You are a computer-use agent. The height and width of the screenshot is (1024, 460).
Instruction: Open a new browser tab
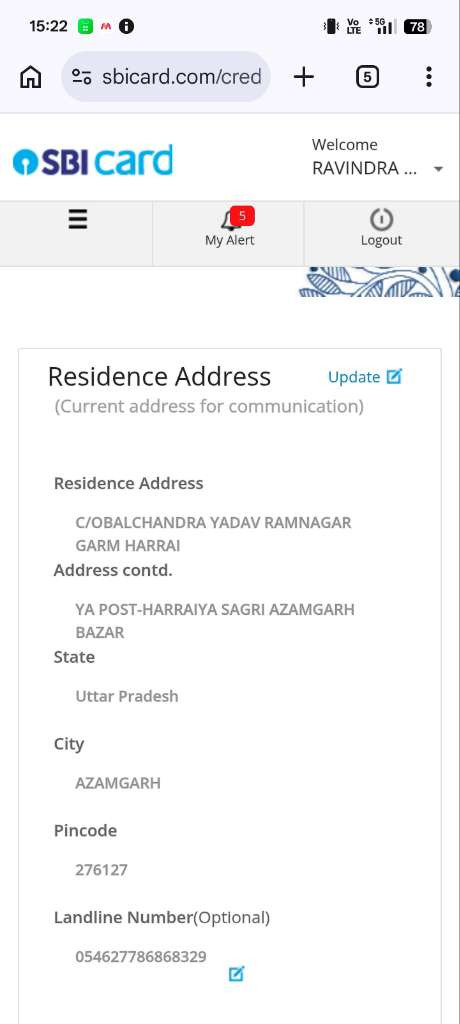coord(303,77)
